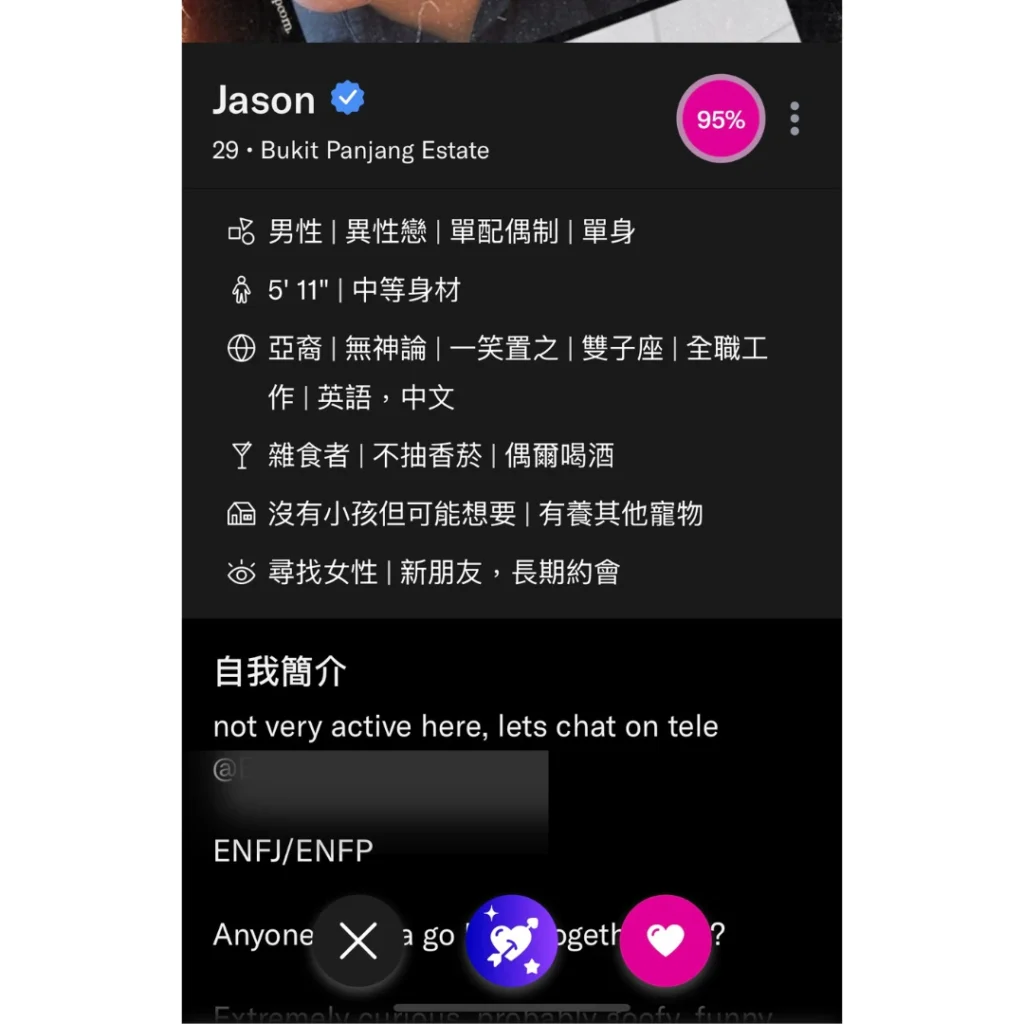The width and height of the screenshot is (1024, 1024).
Task: Open the three-dot overflow menu
Action: point(794,119)
